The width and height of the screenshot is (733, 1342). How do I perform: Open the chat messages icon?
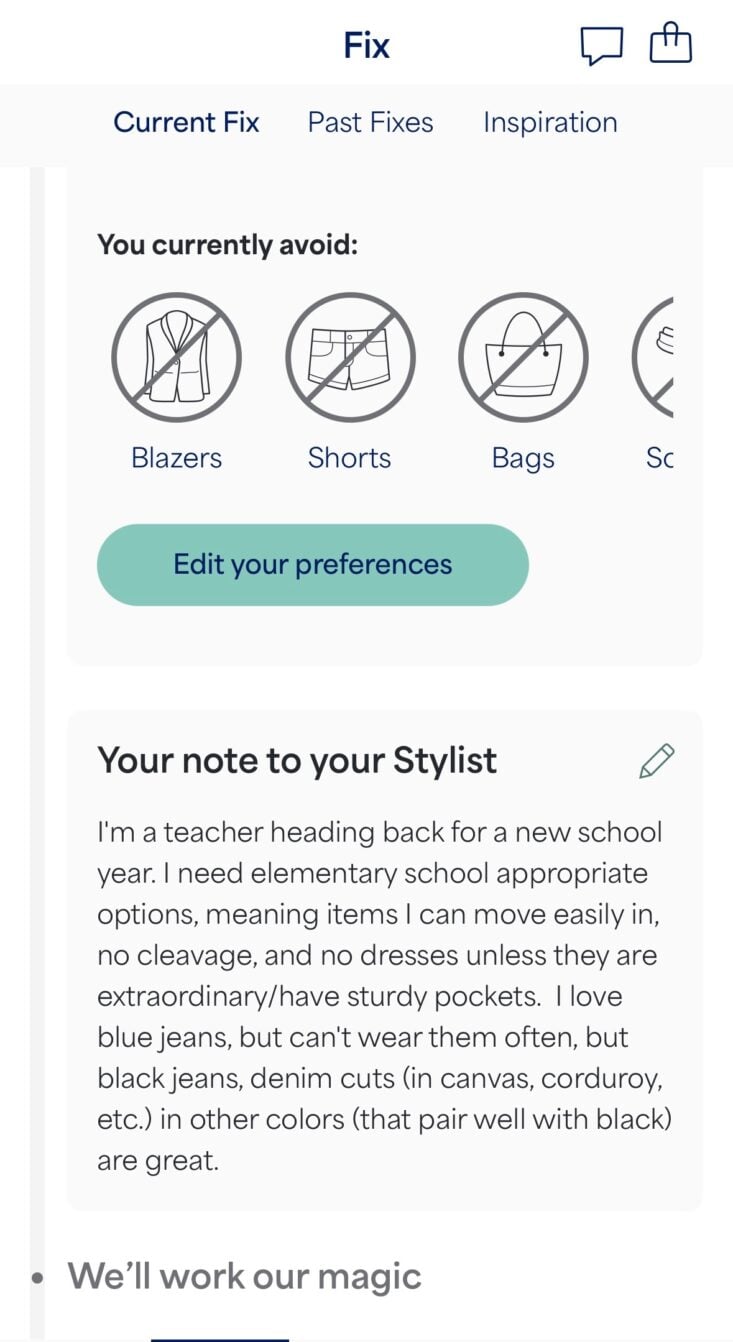pos(601,45)
